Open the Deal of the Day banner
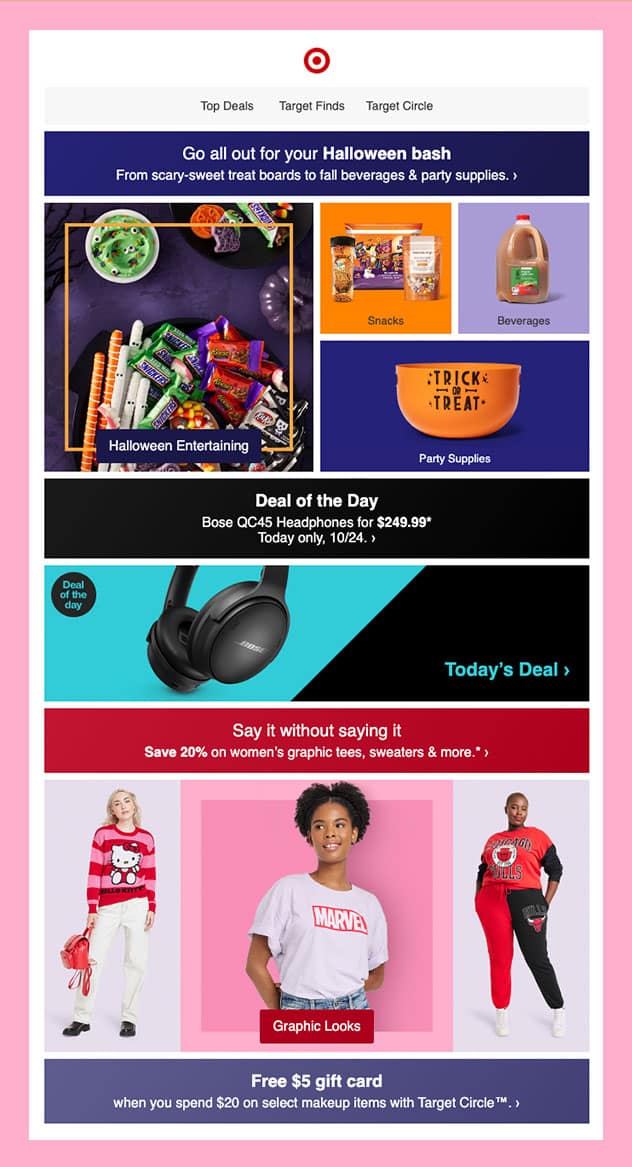This screenshot has width=632, height=1167. (316, 518)
